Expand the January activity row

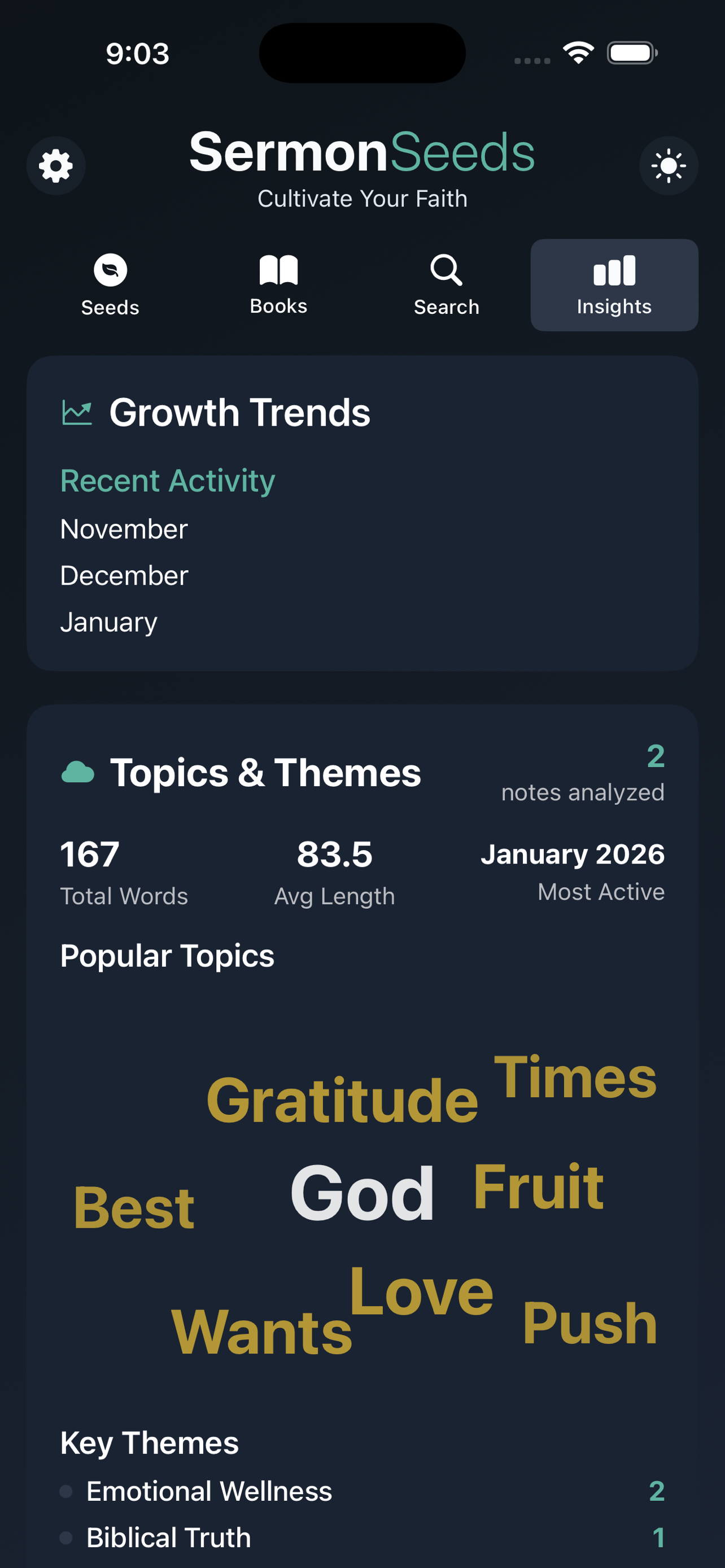[108, 621]
